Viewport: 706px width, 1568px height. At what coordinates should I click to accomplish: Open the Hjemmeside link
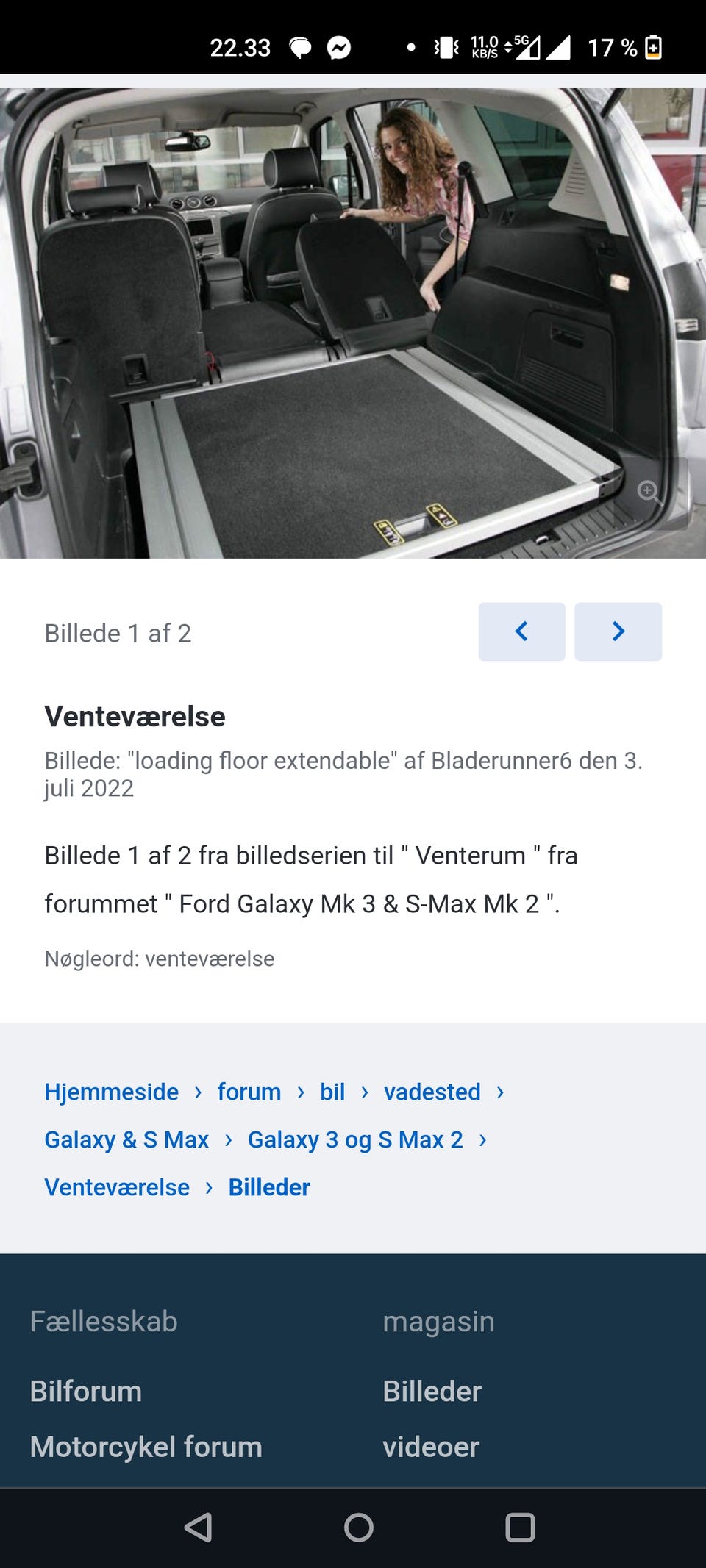tap(110, 1092)
